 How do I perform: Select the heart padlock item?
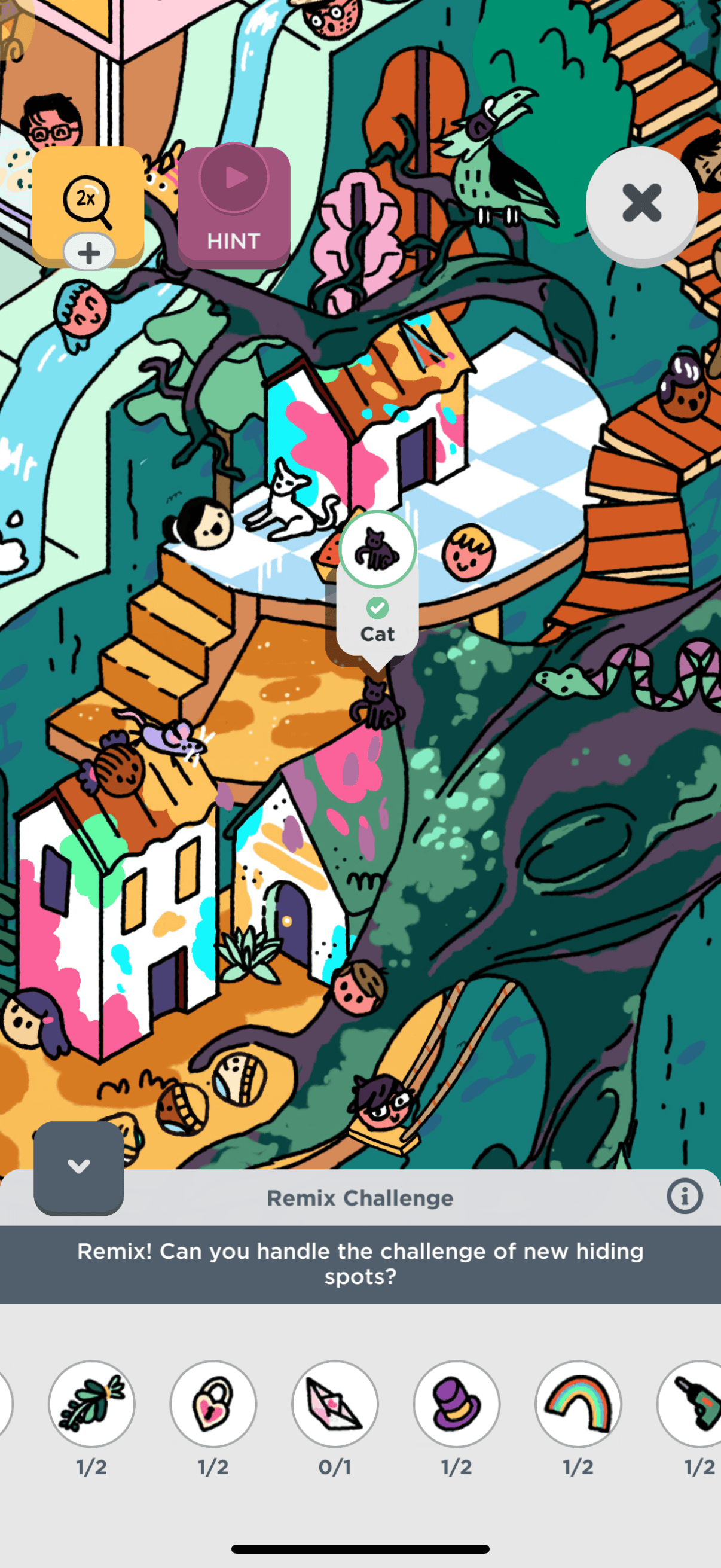[213, 1404]
